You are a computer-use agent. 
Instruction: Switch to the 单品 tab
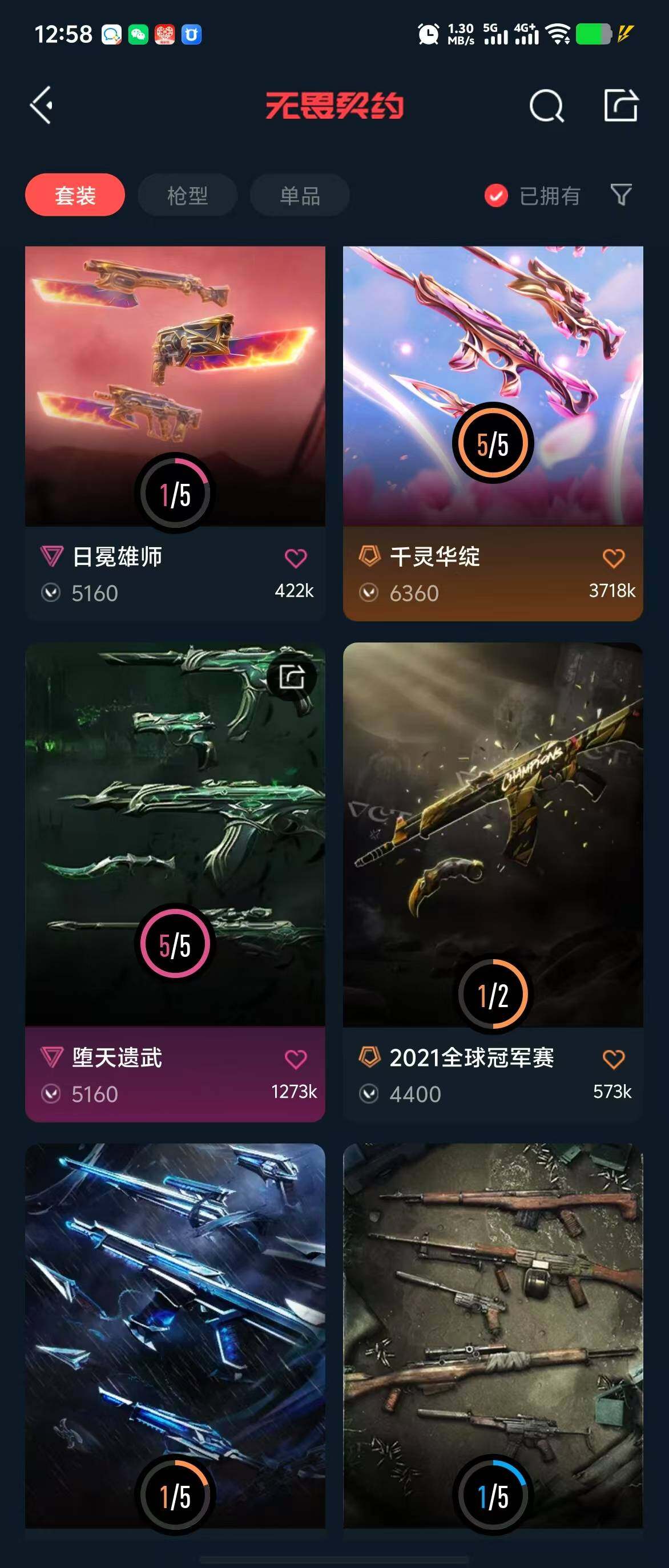[300, 195]
